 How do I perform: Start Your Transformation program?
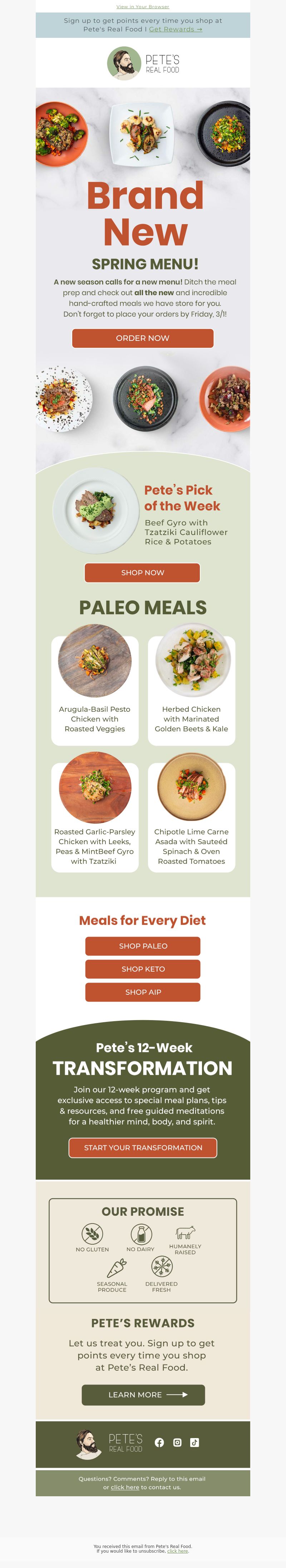click(x=143, y=1147)
